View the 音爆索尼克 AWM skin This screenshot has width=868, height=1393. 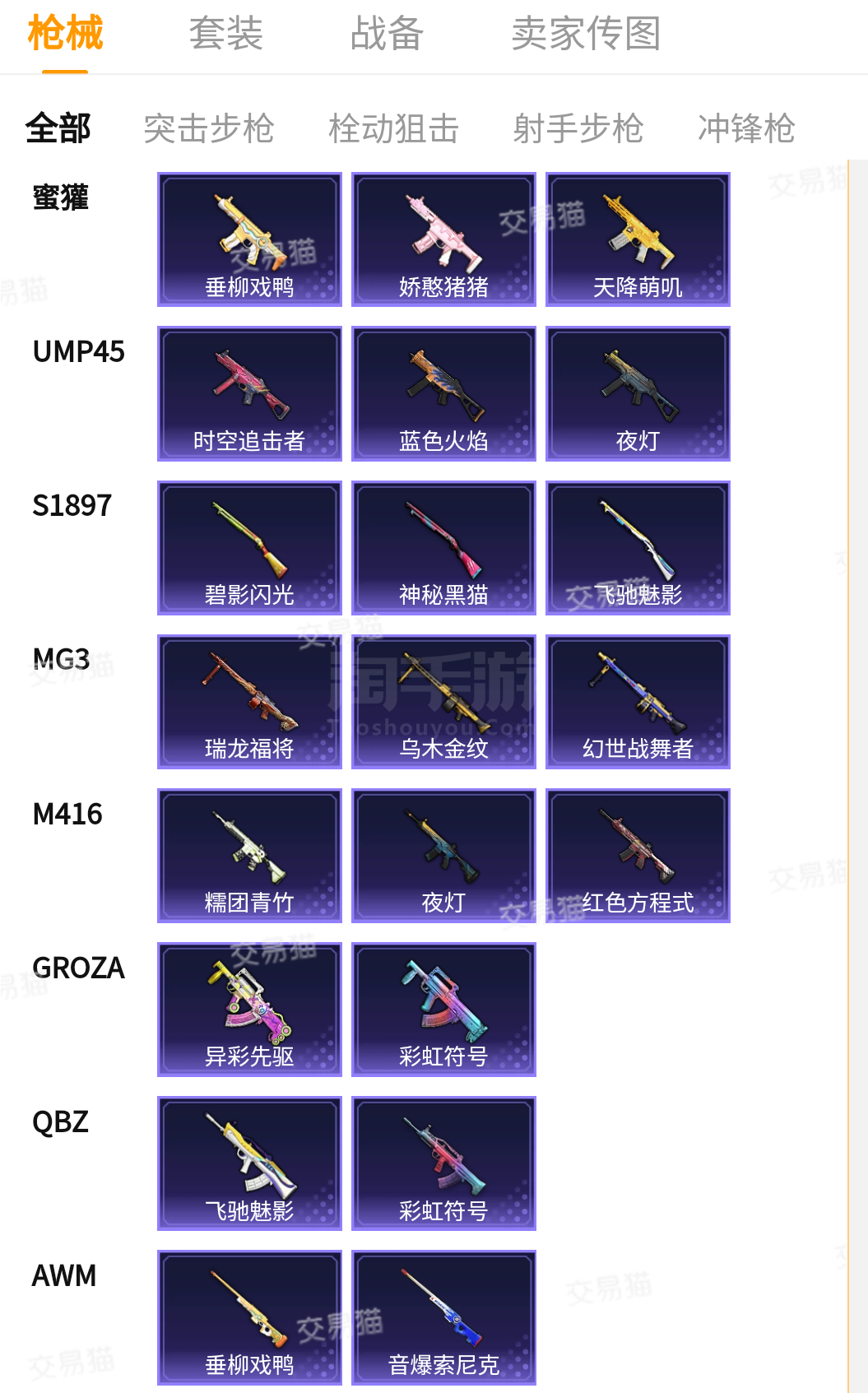[x=443, y=1316]
